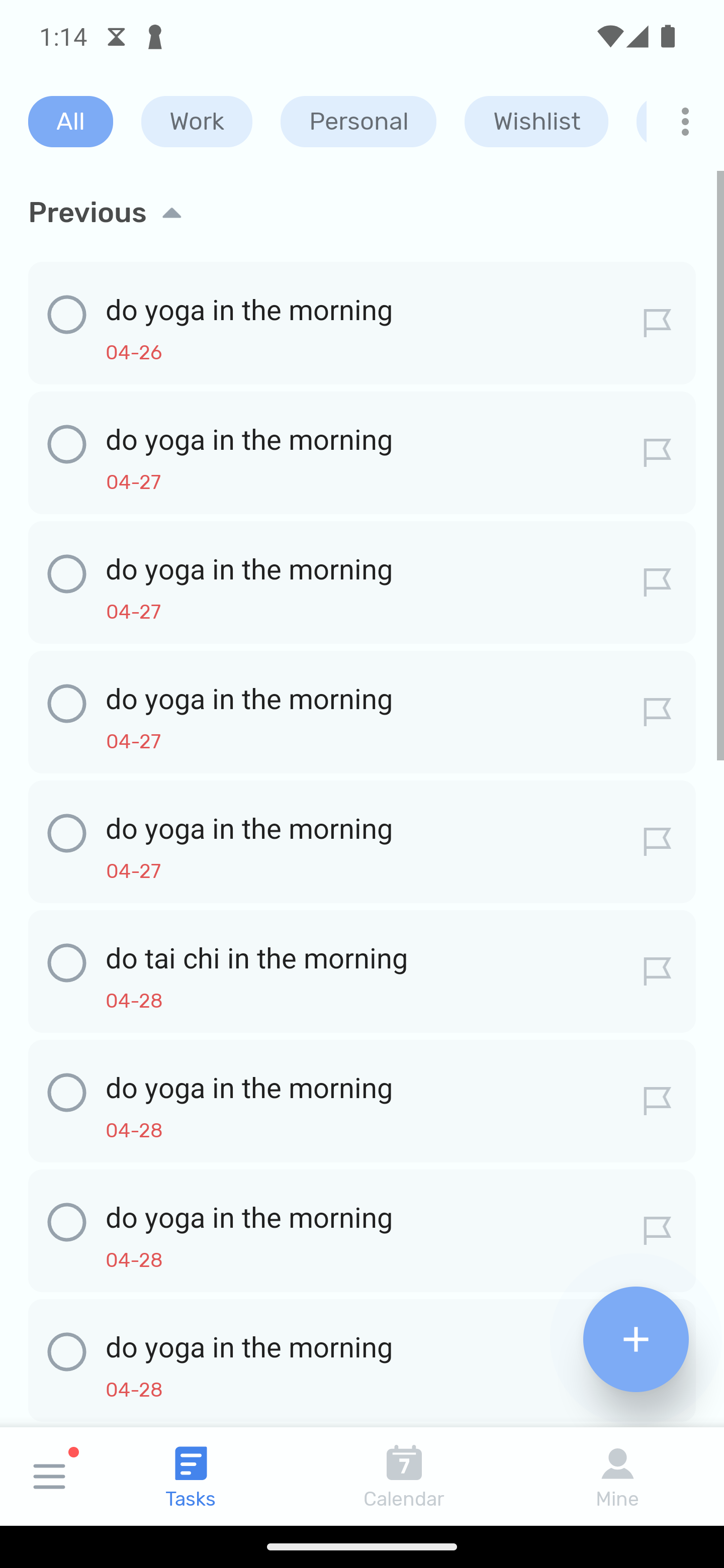Add a new task with plus button
The width and height of the screenshot is (724, 1568).
click(636, 1339)
